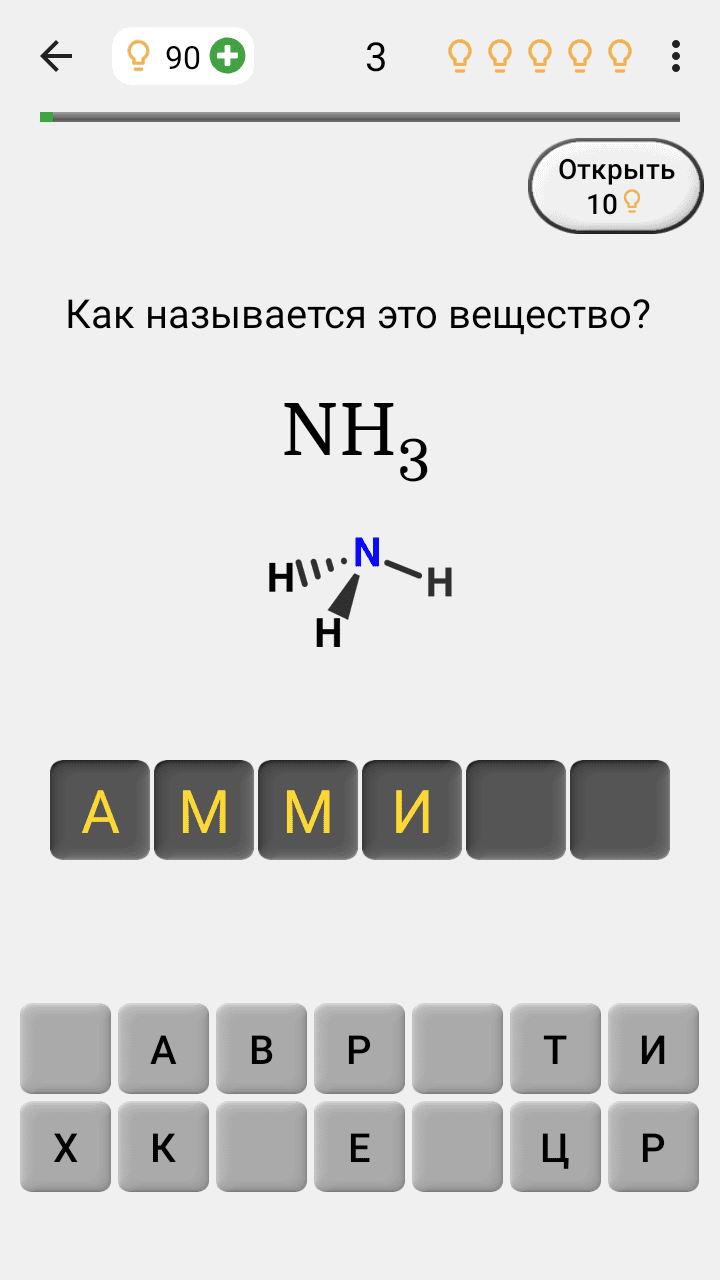
Task: Pick letter Ц from the letter bank
Action: pyautogui.click(x=555, y=1147)
